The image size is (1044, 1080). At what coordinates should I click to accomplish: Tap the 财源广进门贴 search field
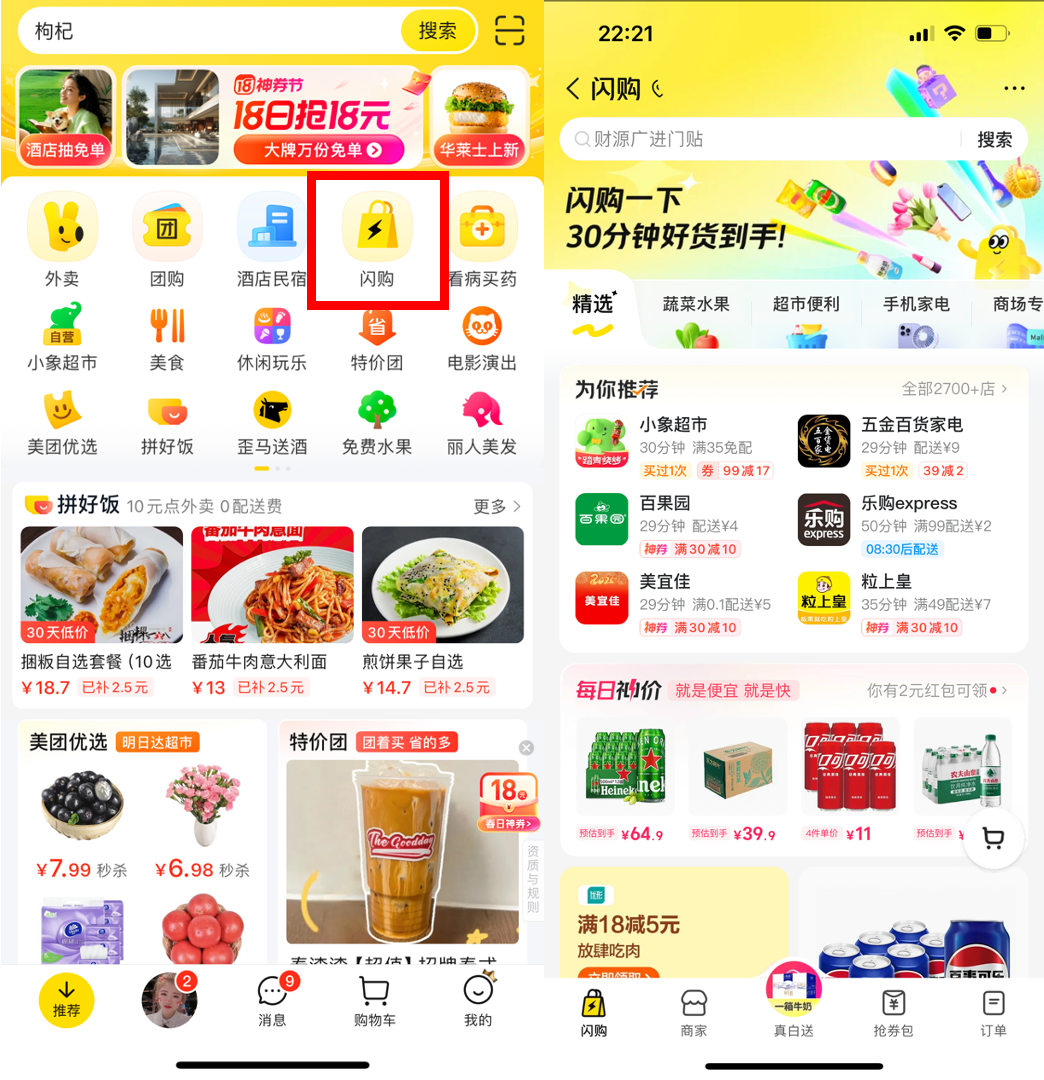(760, 139)
